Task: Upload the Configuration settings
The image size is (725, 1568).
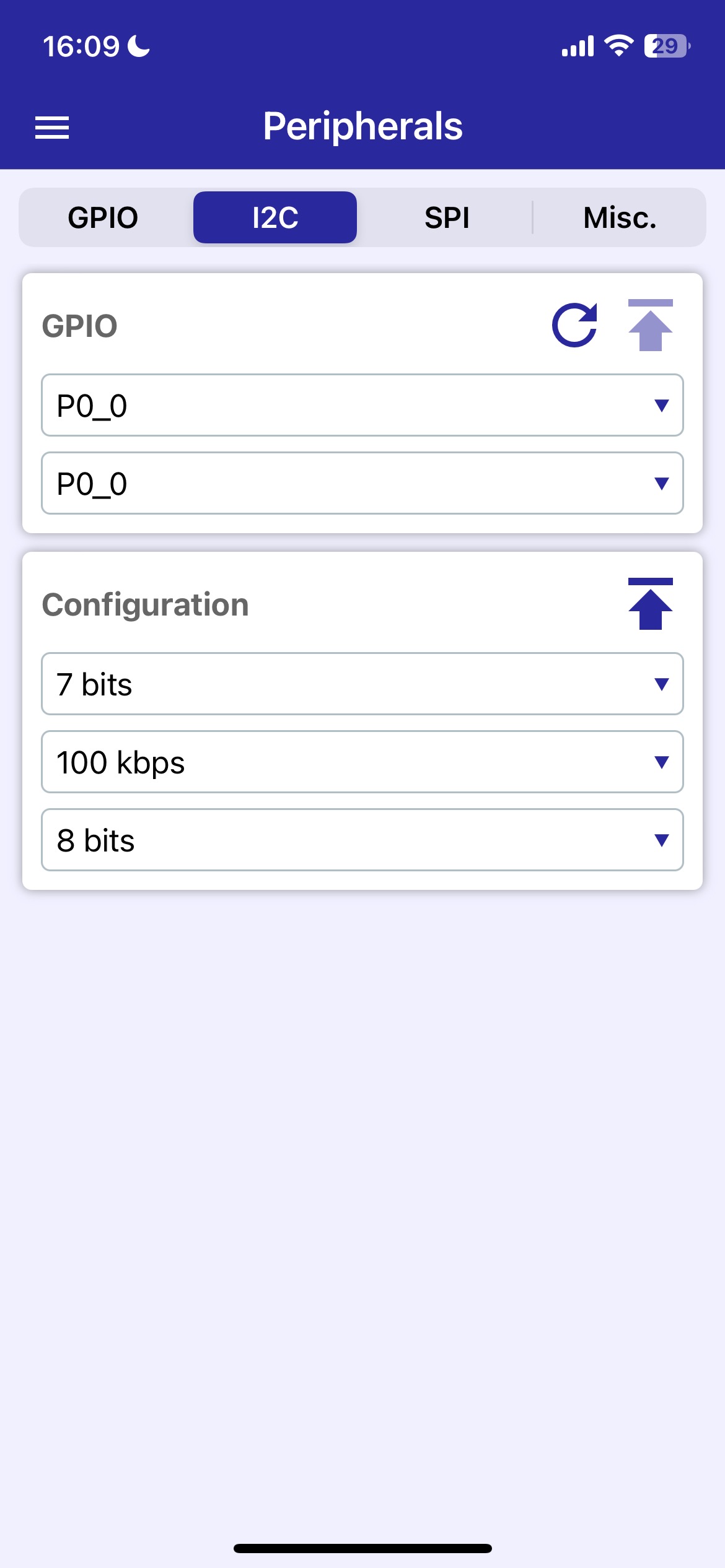Action: tap(651, 604)
